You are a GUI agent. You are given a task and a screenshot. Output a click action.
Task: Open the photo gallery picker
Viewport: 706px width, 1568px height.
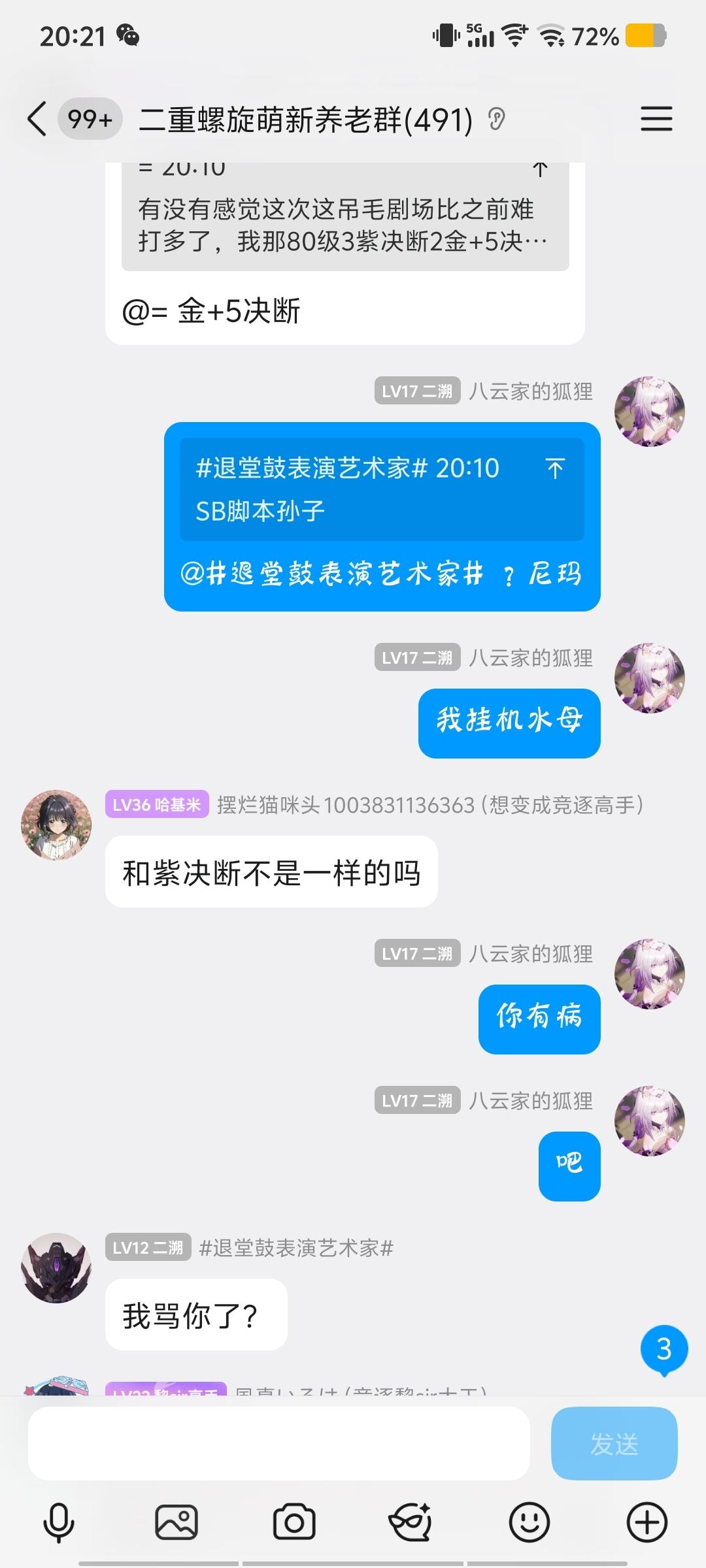(176, 1522)
